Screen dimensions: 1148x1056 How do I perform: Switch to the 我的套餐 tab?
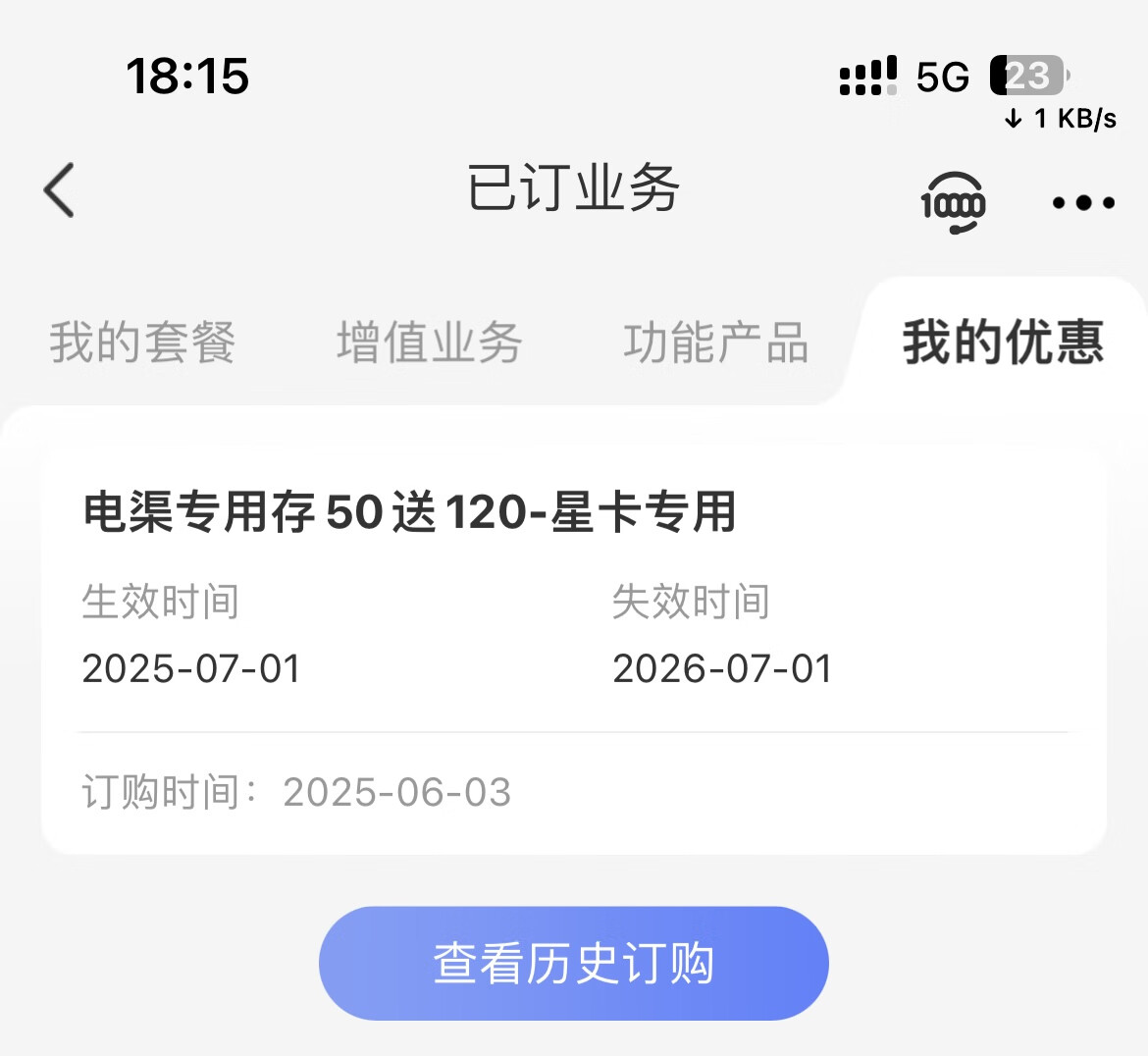click(x=143, y=343)
